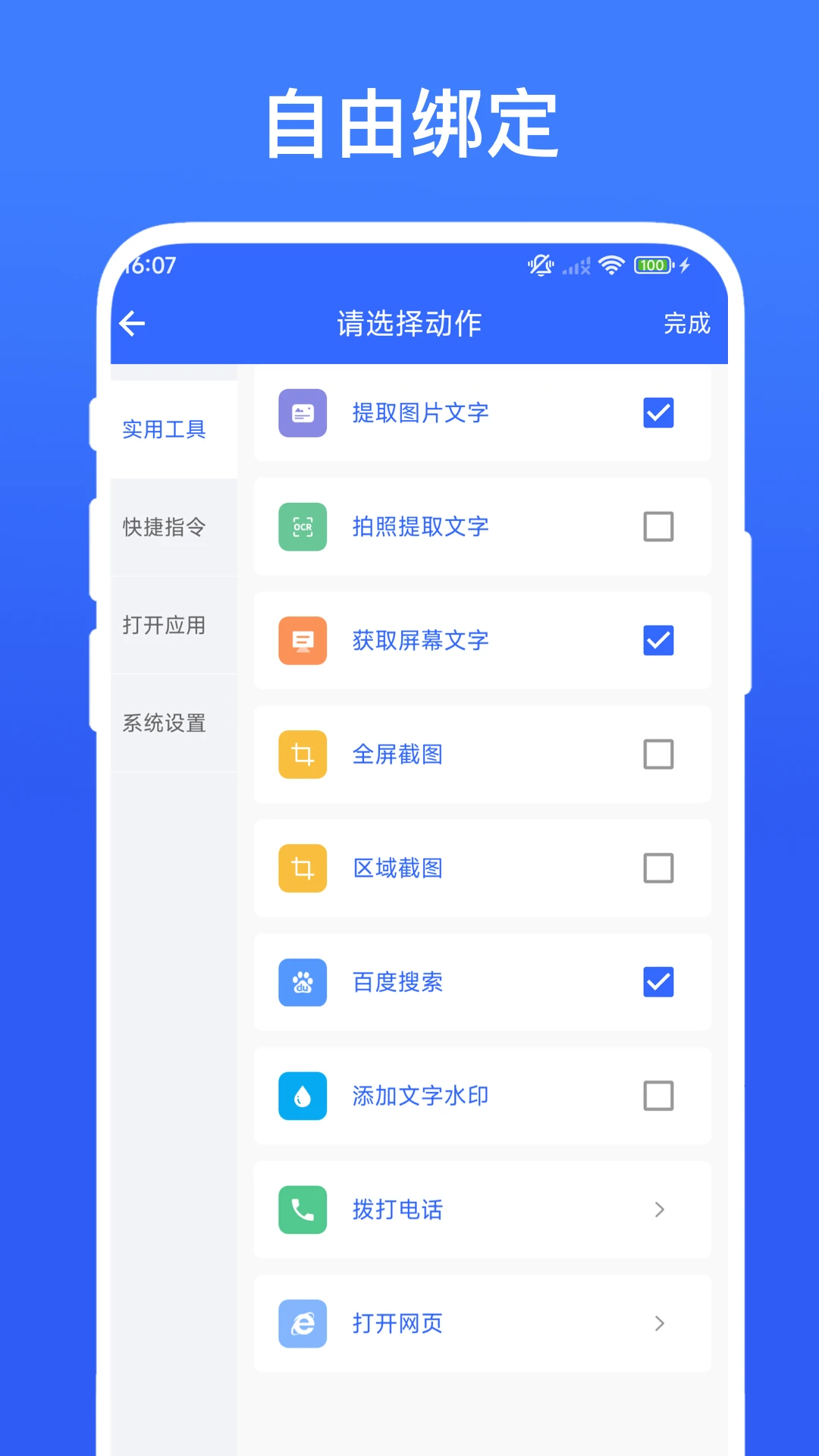Expand the 拨打电话 options chevron

point(658,1210)
